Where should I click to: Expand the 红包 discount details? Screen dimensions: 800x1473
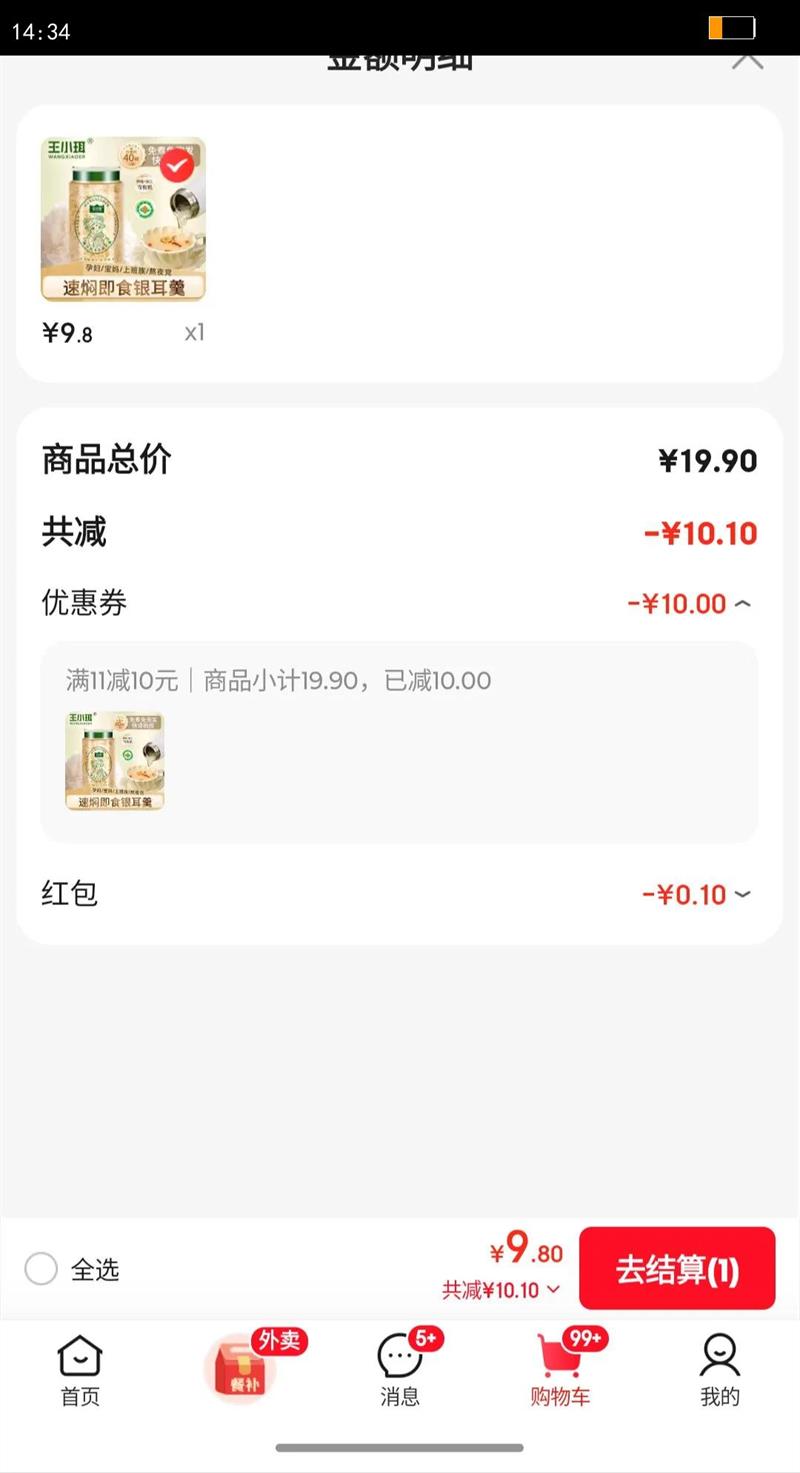coord(742,894)
